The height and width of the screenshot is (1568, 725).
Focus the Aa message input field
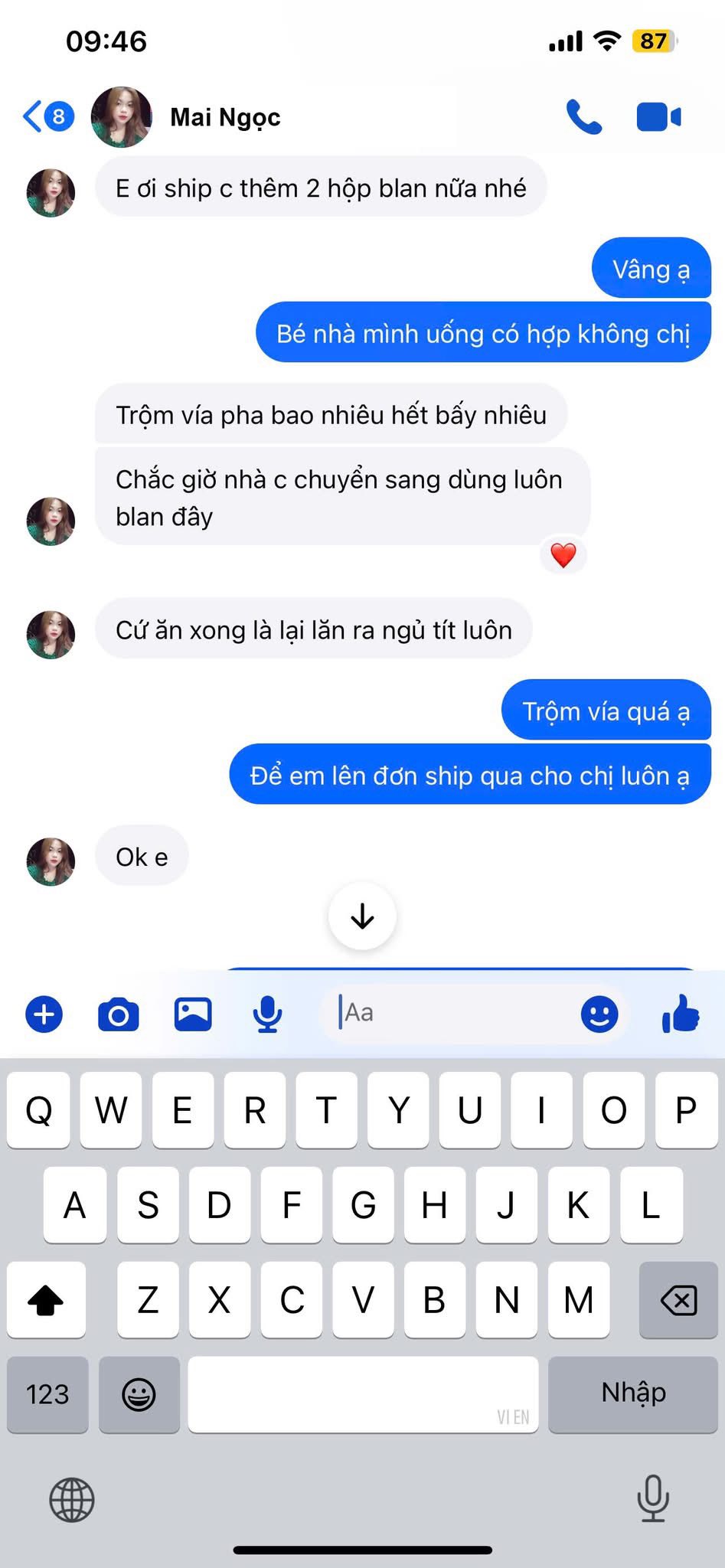pos(452,1013)
